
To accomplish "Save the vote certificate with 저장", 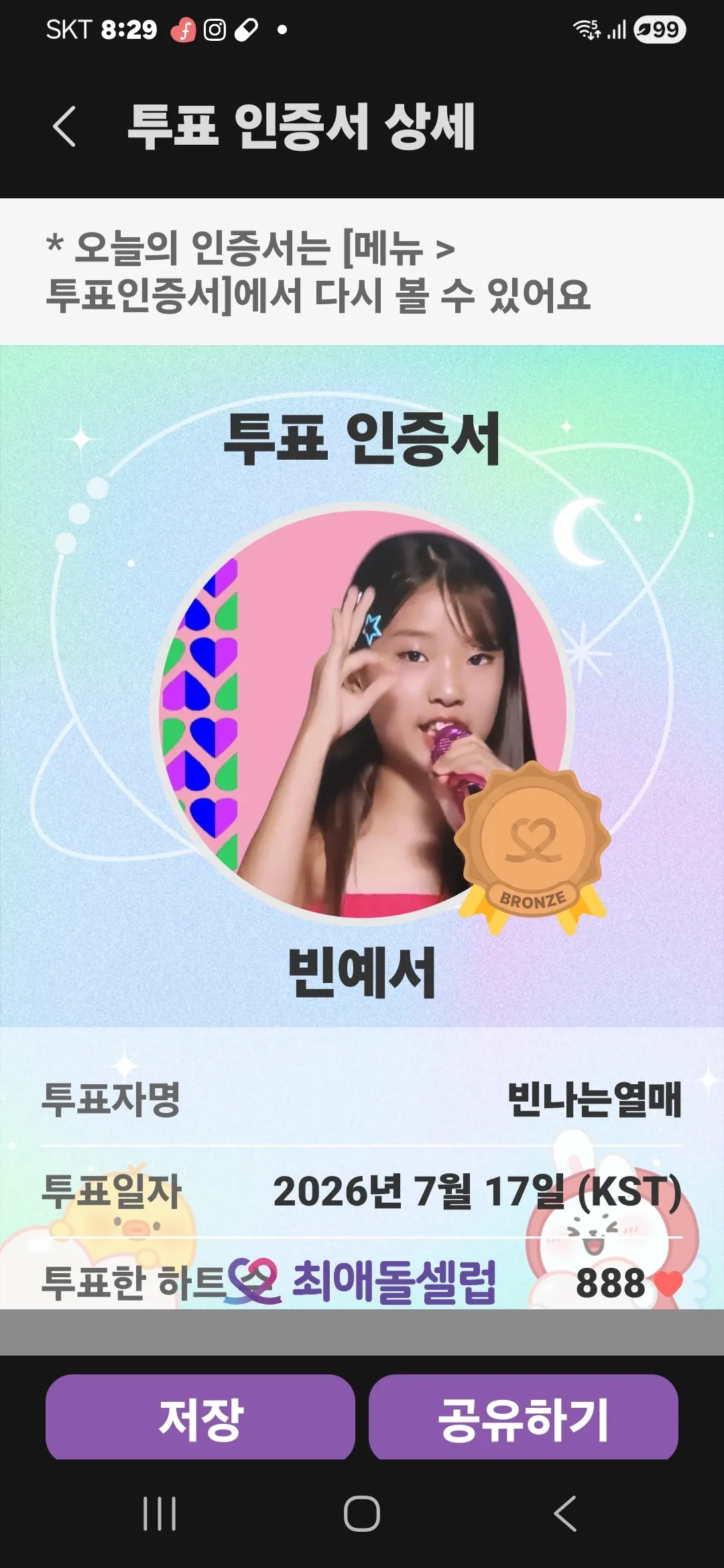I will point(200,1417).
